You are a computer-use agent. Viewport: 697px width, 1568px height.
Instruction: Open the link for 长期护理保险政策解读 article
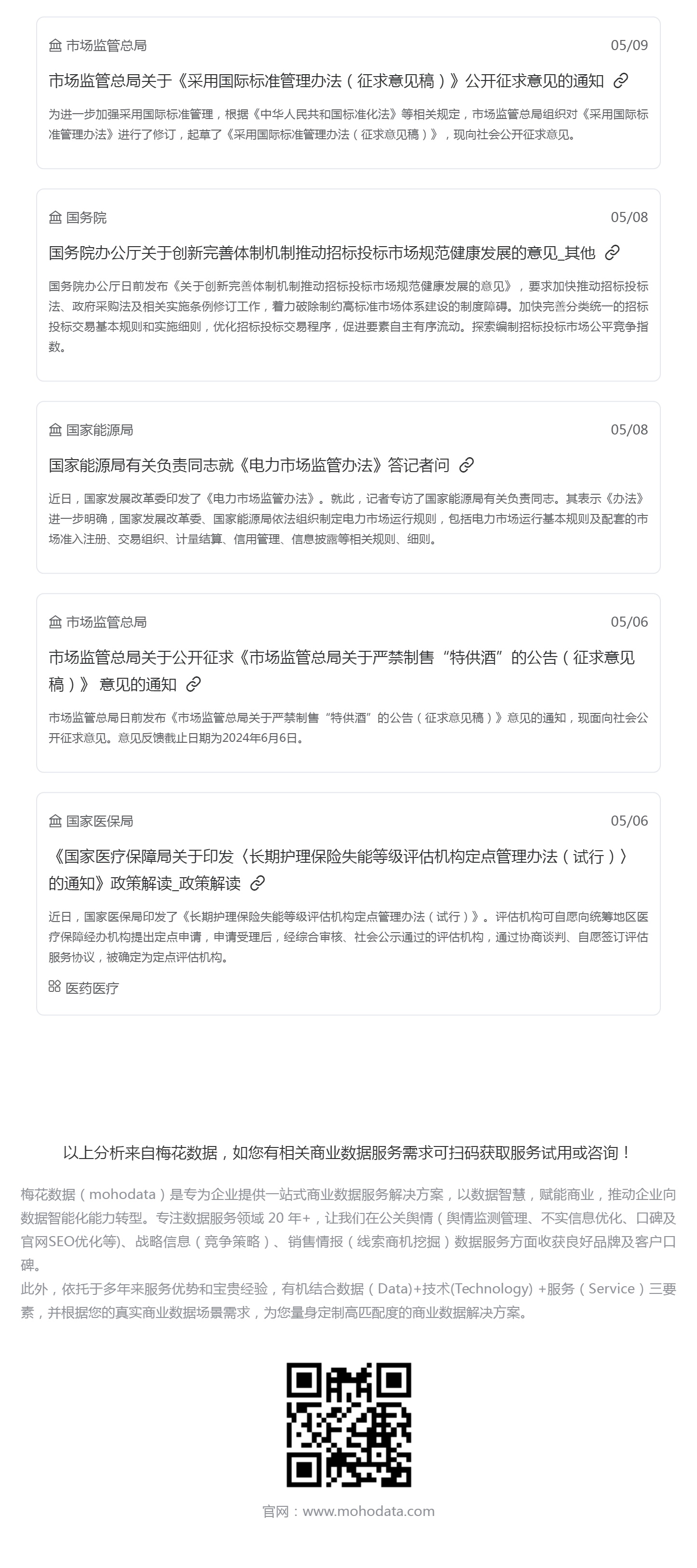coord(258,883)
